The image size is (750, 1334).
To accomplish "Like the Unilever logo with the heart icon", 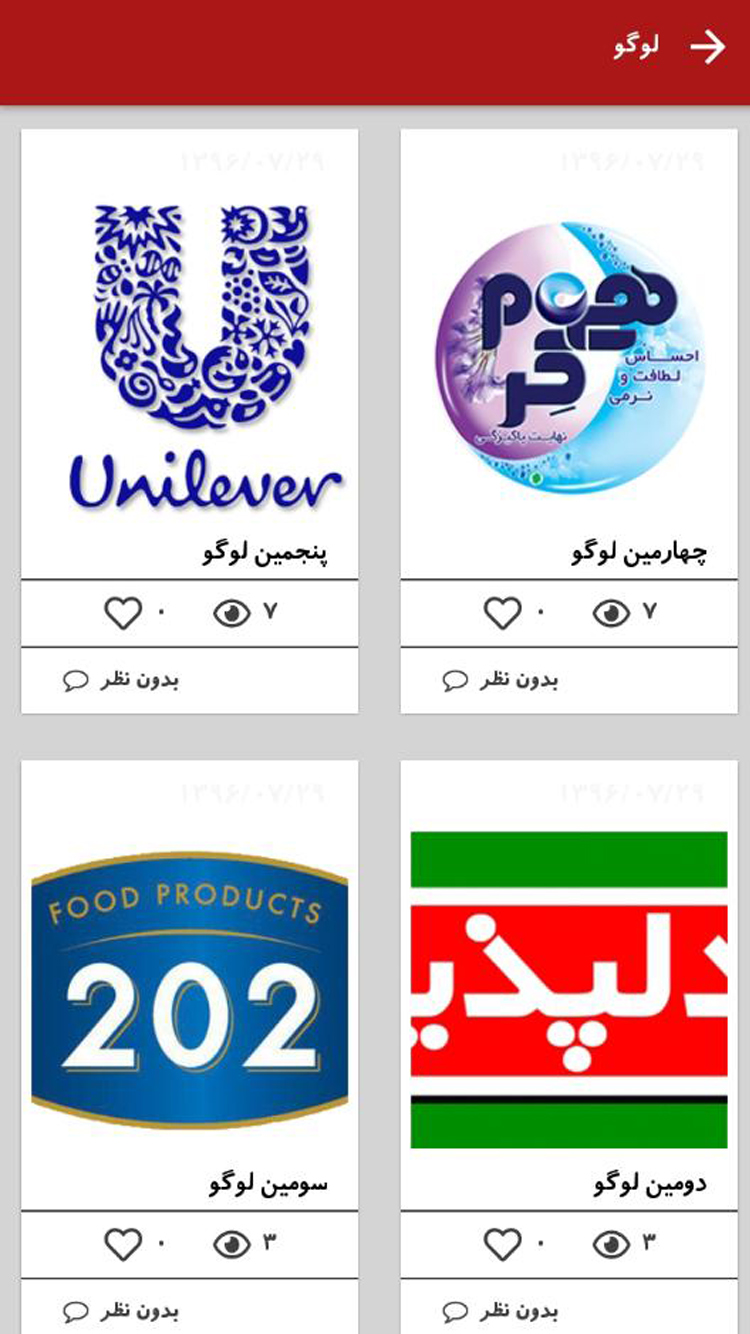I will pos(124,612).
